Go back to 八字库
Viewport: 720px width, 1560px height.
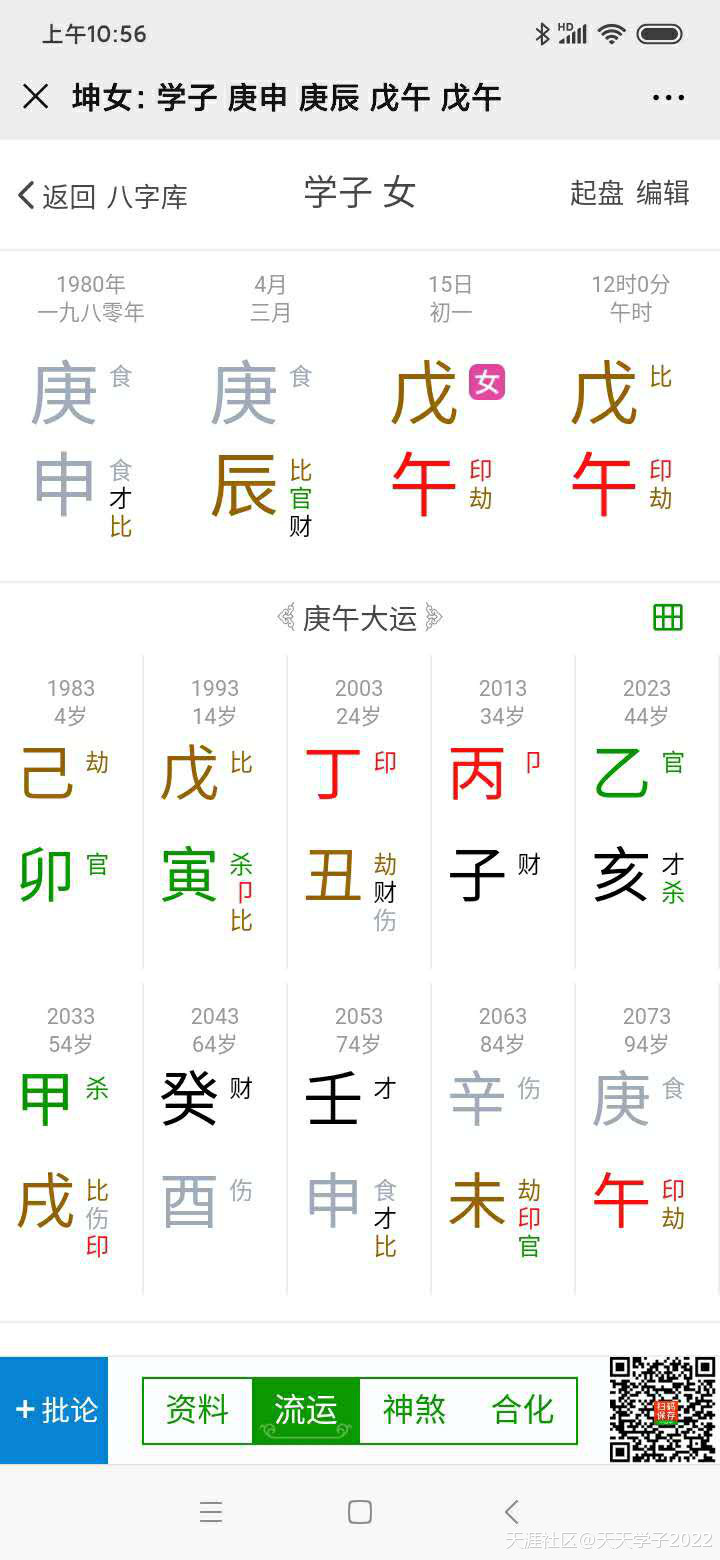(x=103, y=195)
